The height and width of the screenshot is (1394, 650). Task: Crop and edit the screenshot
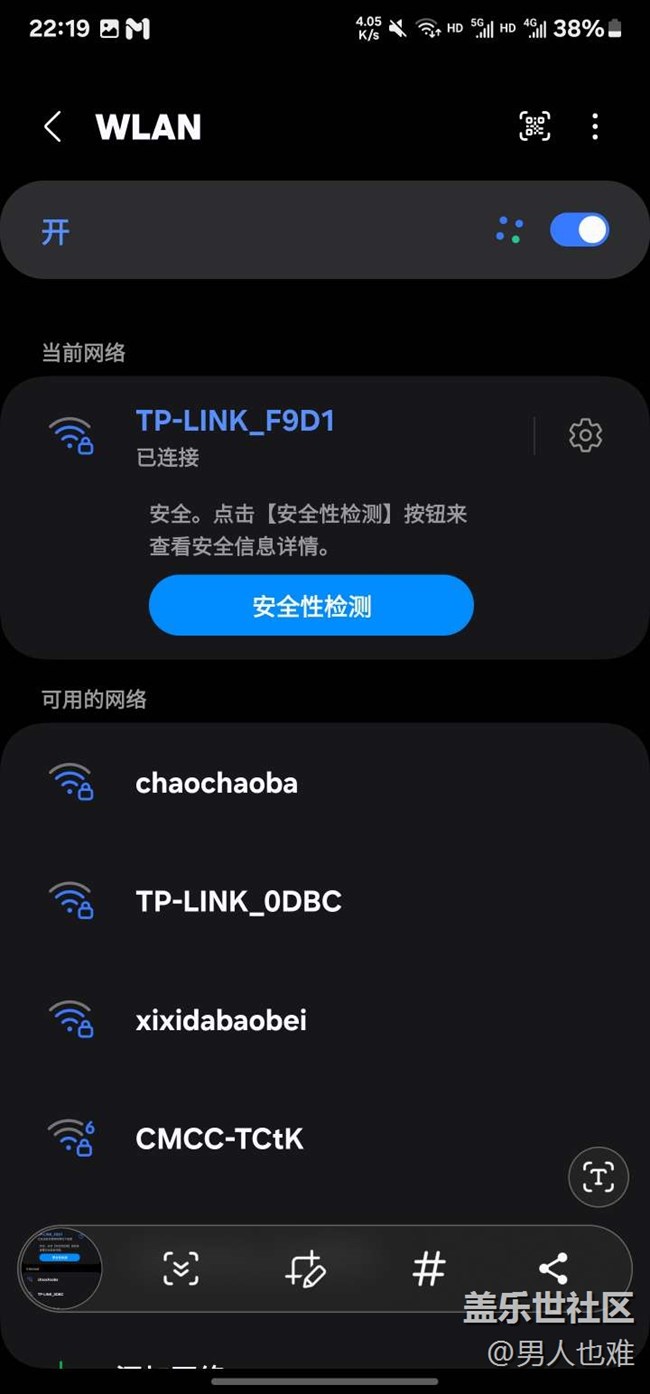[x=305, y=1268]
